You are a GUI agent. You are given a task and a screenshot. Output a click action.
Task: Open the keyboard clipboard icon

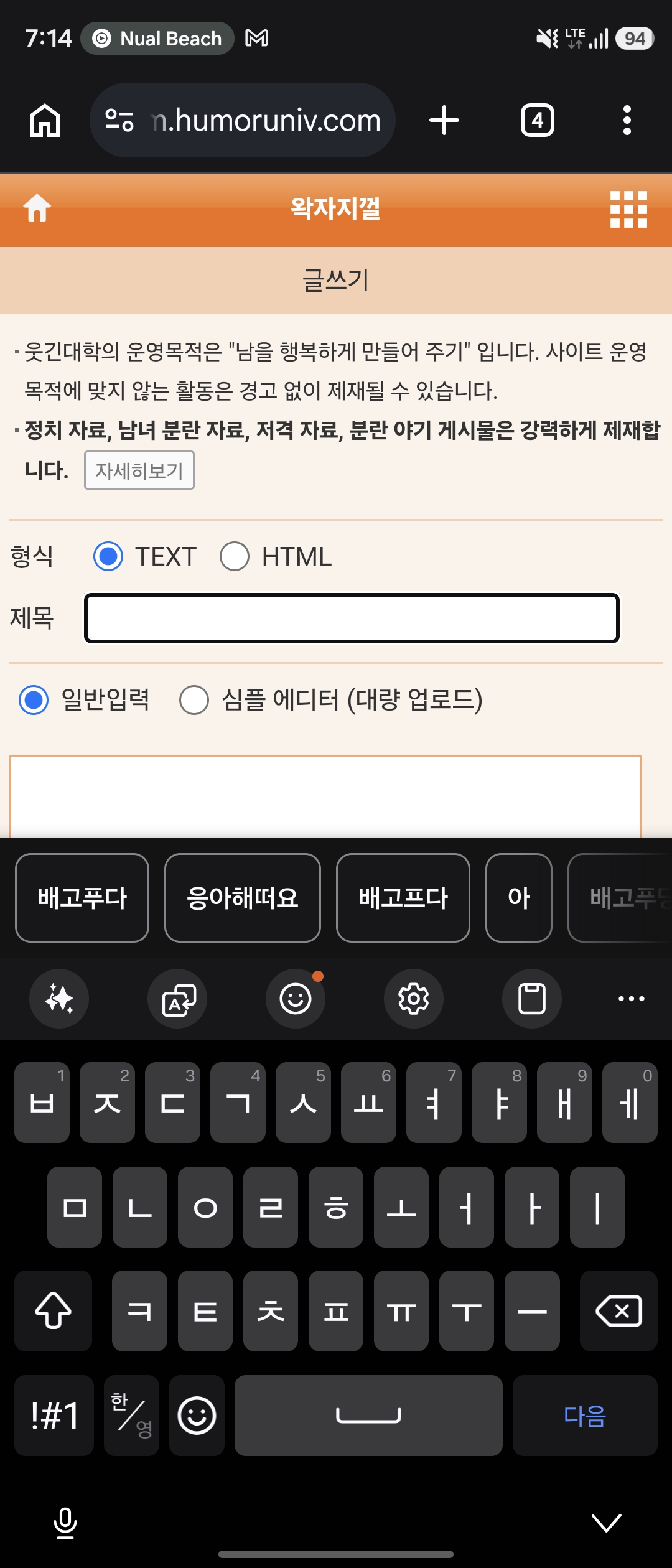pyautogui.click(x=532, y=999)
